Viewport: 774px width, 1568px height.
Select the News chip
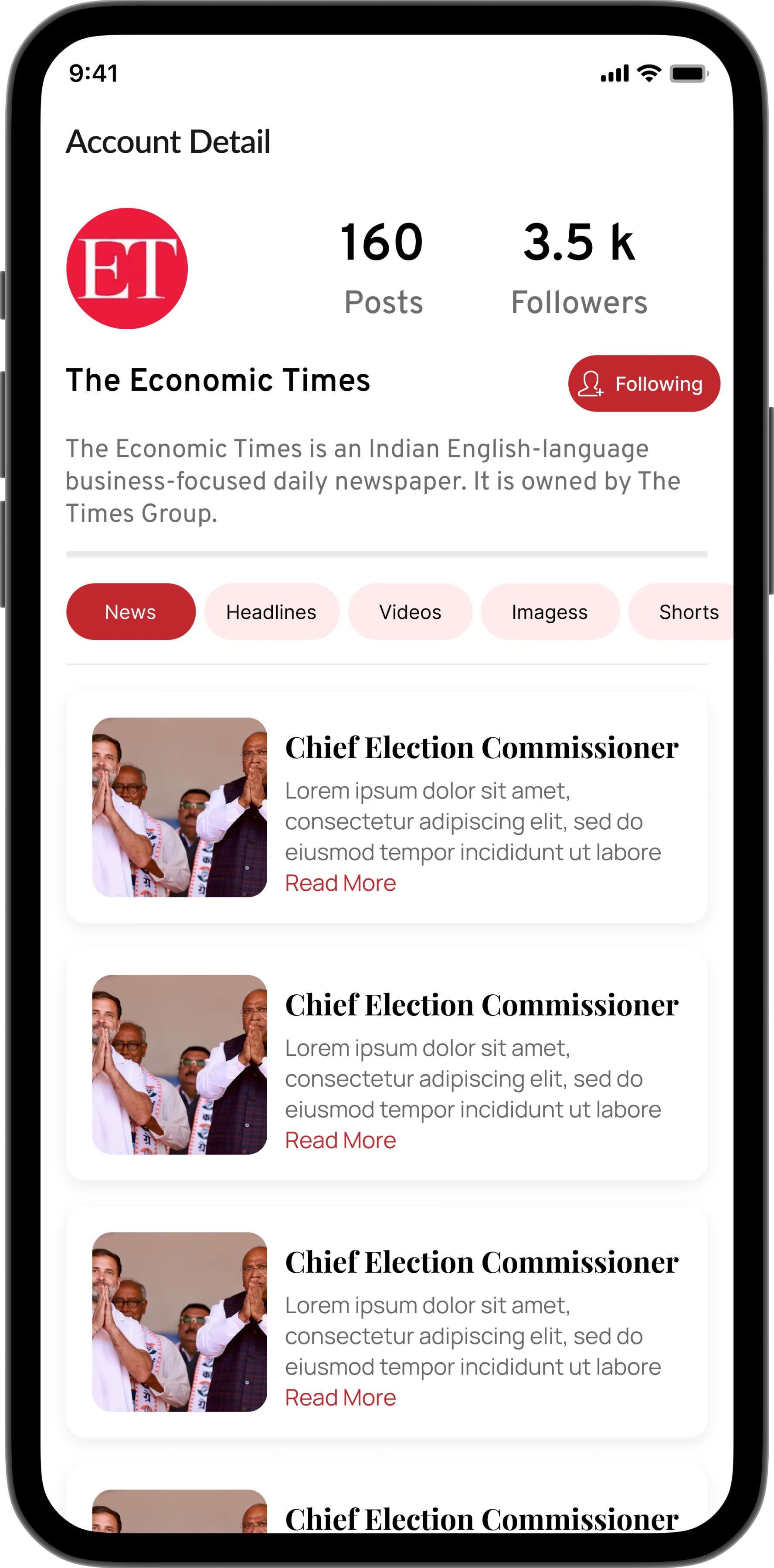130,612
